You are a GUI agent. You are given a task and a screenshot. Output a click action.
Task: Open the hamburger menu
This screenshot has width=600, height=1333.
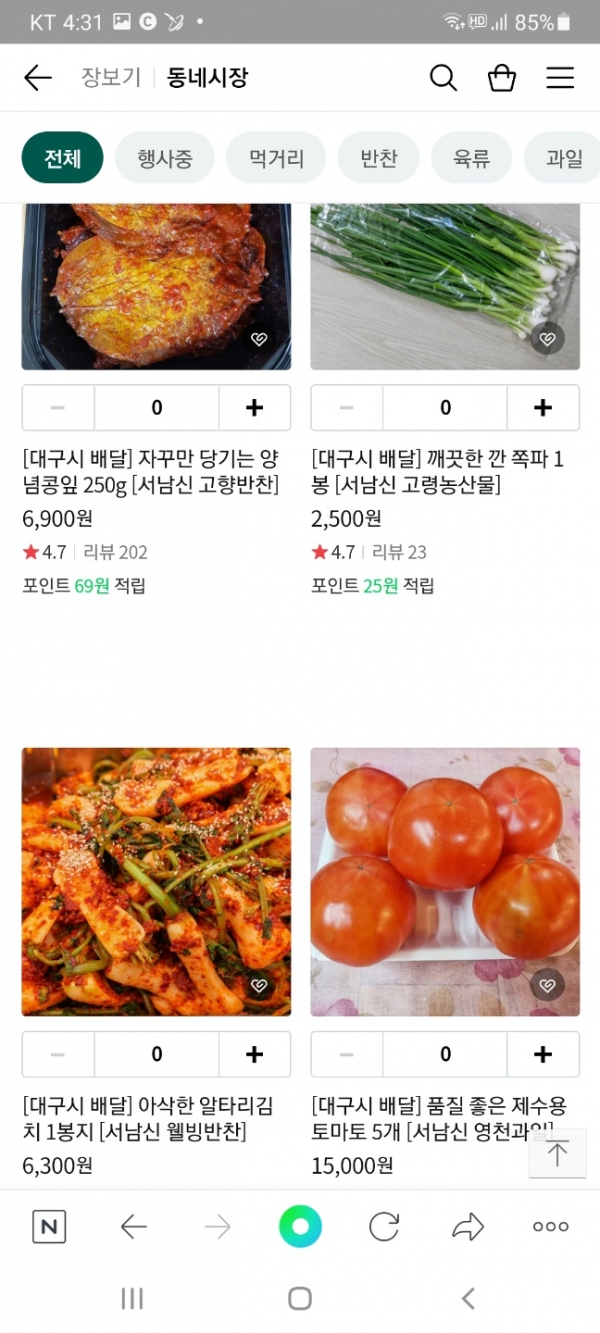coord(560,78)
